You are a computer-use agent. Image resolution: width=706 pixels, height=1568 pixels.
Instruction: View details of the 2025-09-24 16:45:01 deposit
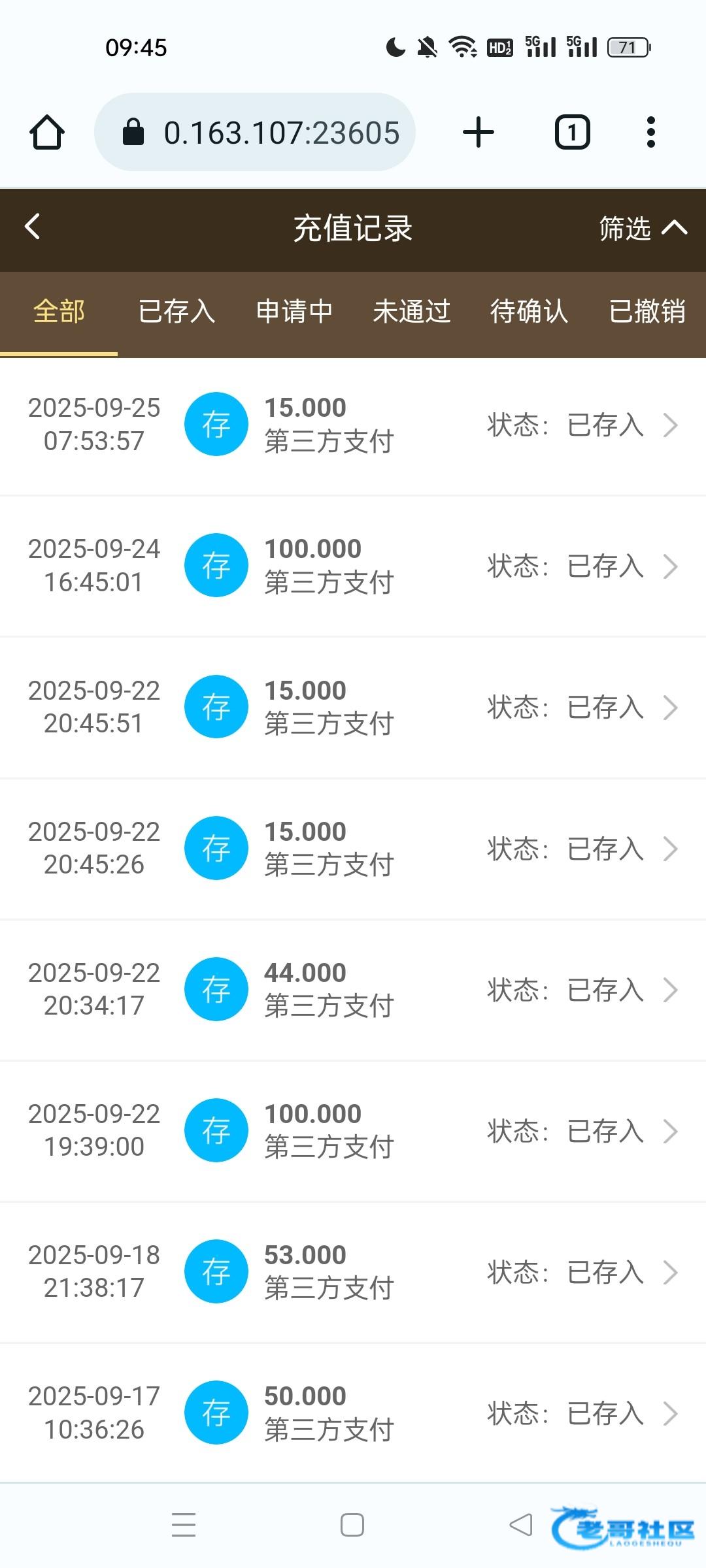point(353,566)
